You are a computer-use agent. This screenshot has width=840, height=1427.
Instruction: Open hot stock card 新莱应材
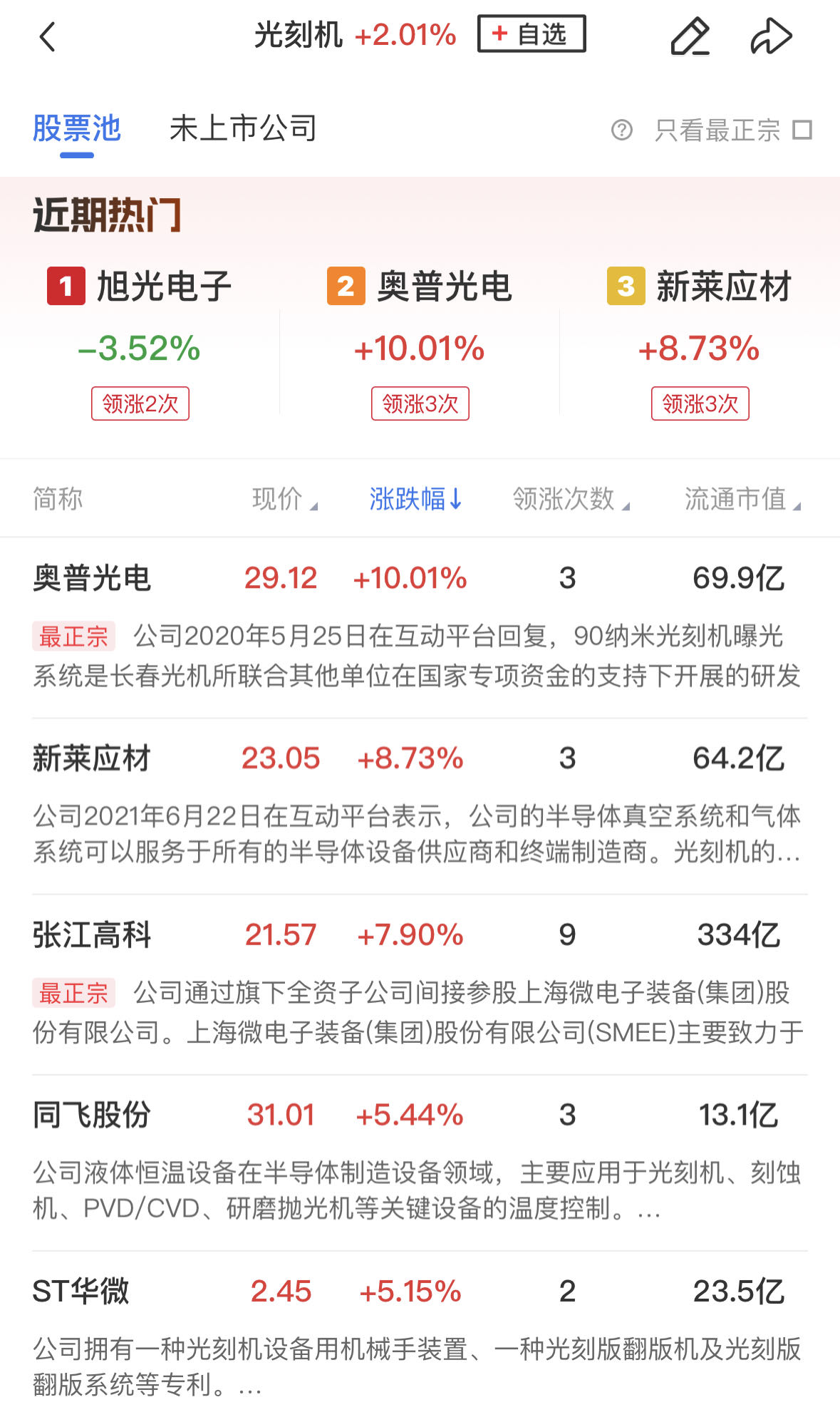tap(700, 342)
